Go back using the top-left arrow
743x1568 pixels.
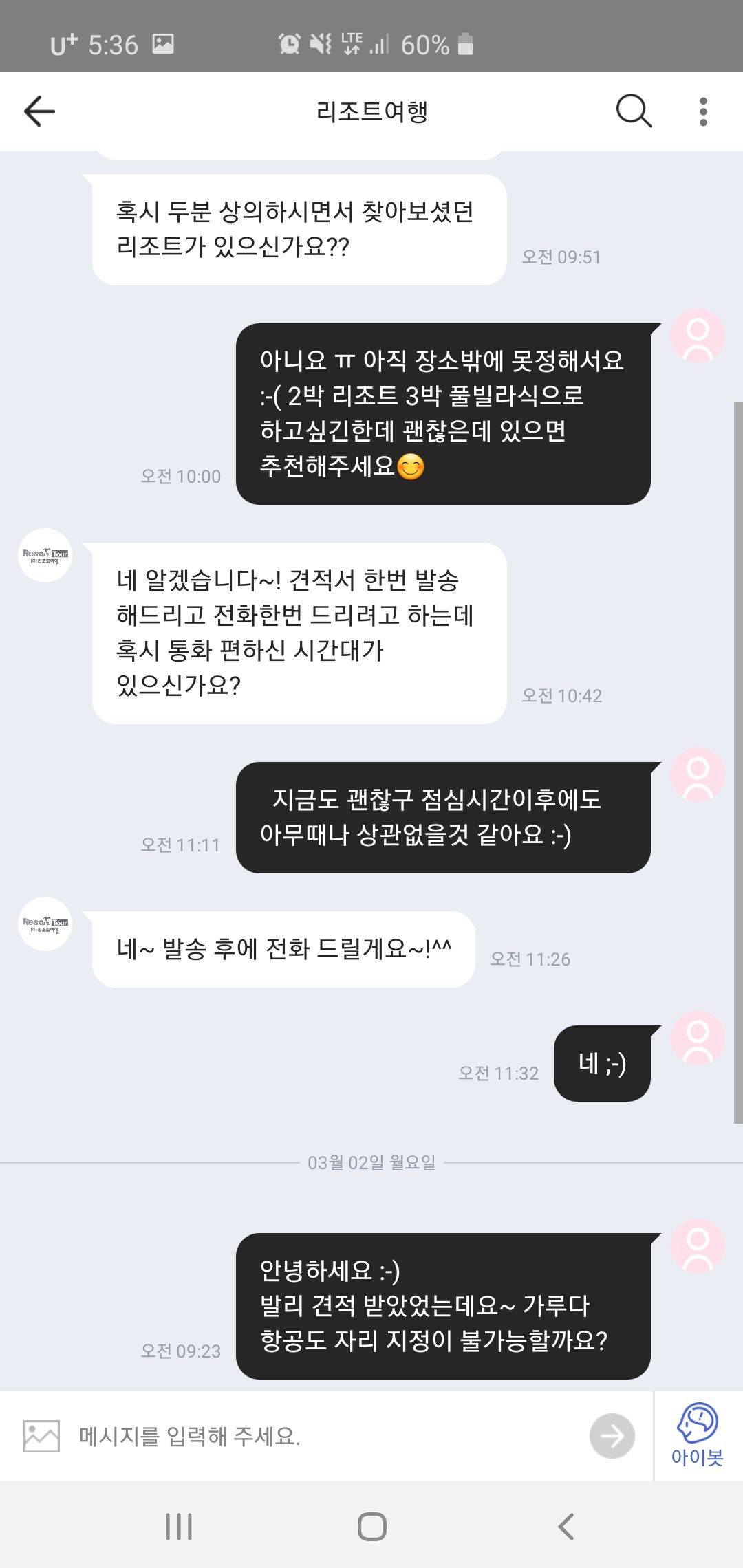[39, 111]
